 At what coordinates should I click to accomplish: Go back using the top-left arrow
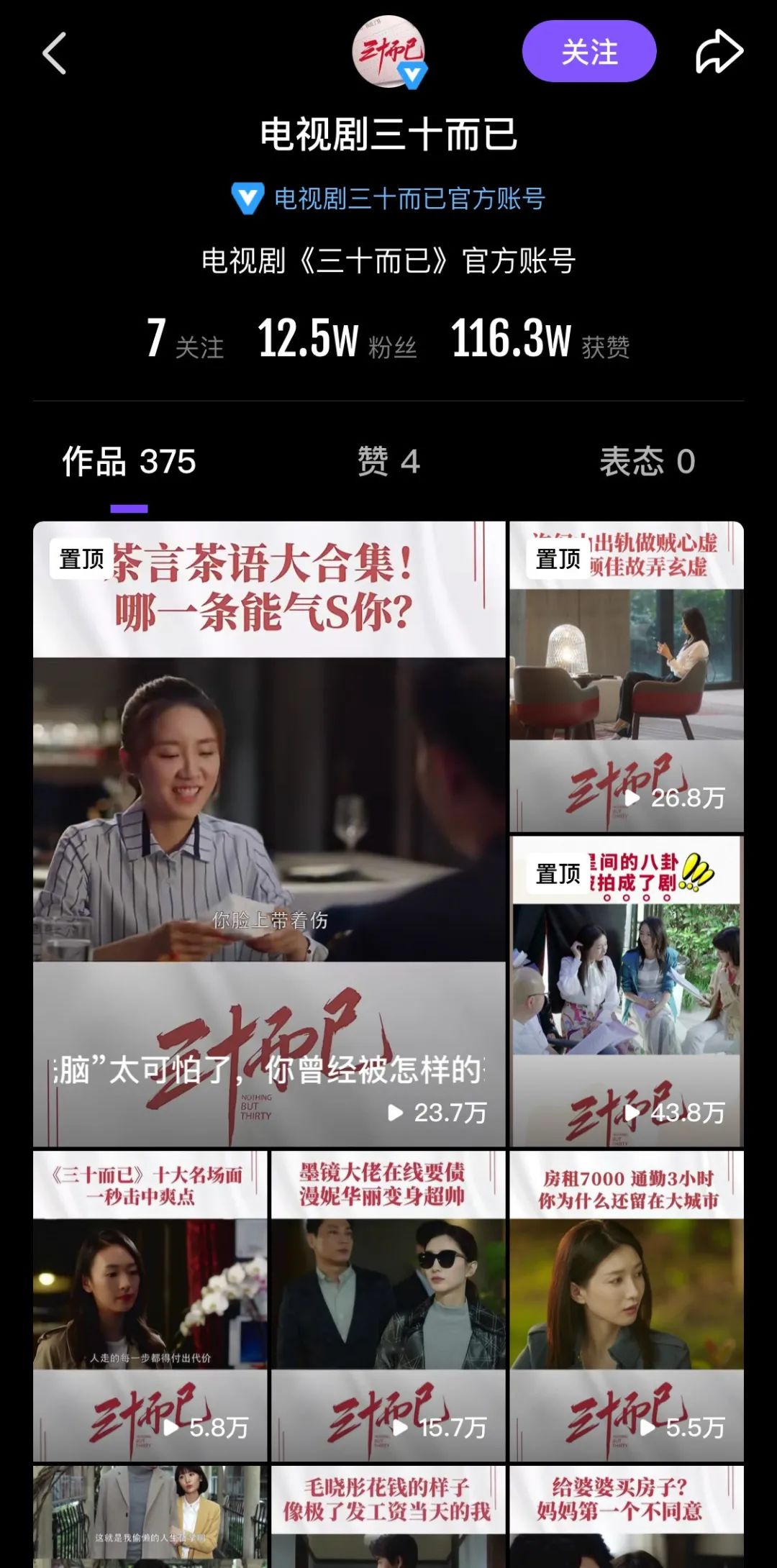coord(54,53)
